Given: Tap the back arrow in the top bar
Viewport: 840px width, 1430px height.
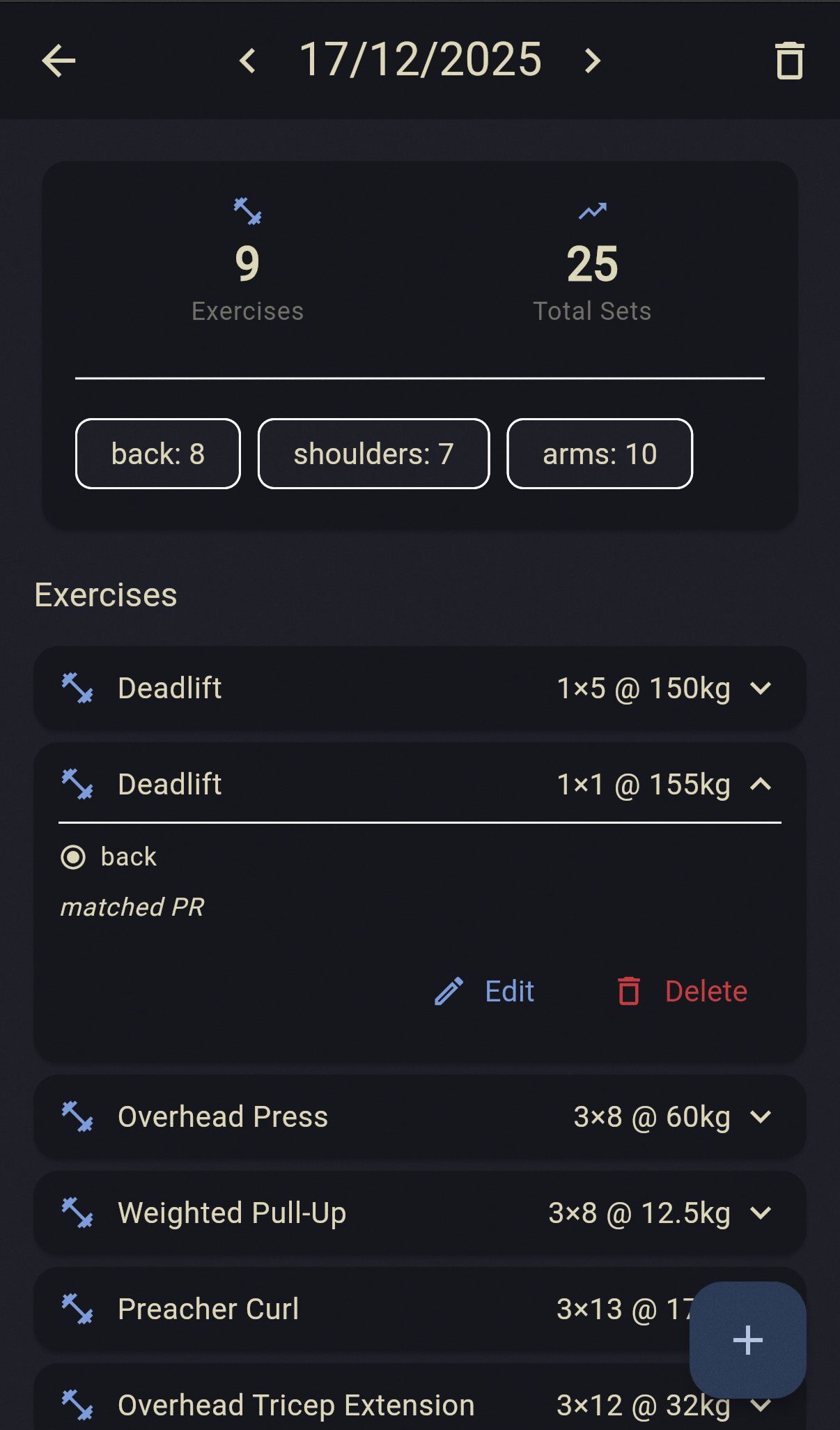Looking at the screenshot, I should [60, 59].
